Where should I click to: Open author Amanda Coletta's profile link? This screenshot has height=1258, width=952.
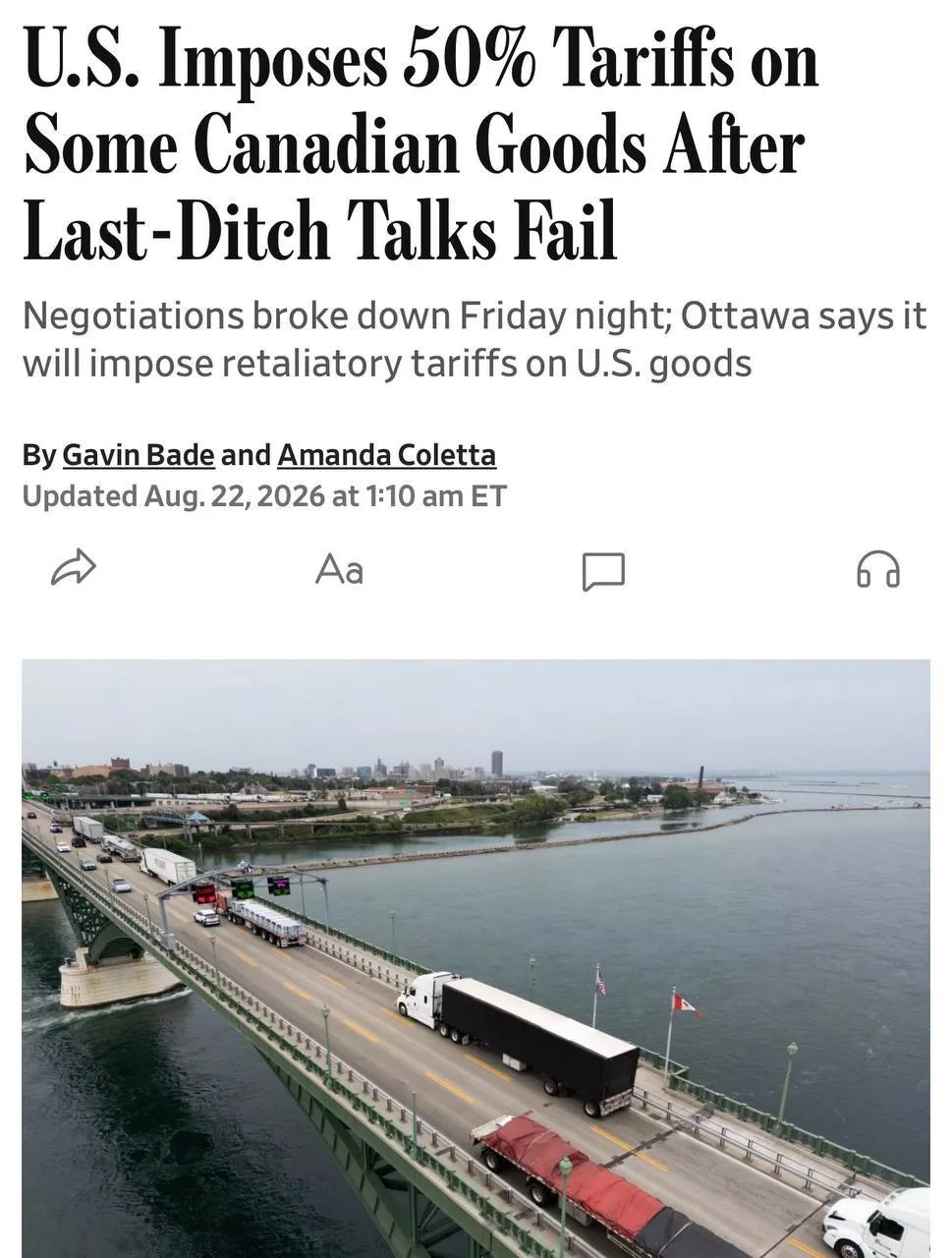coord(387,455)
